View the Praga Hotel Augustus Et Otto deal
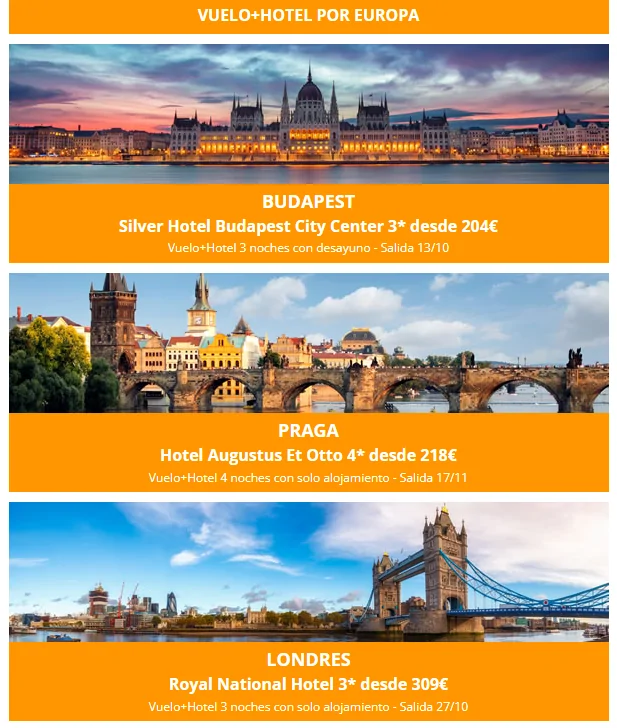617x728 pixels. click(x=308, y=455)
